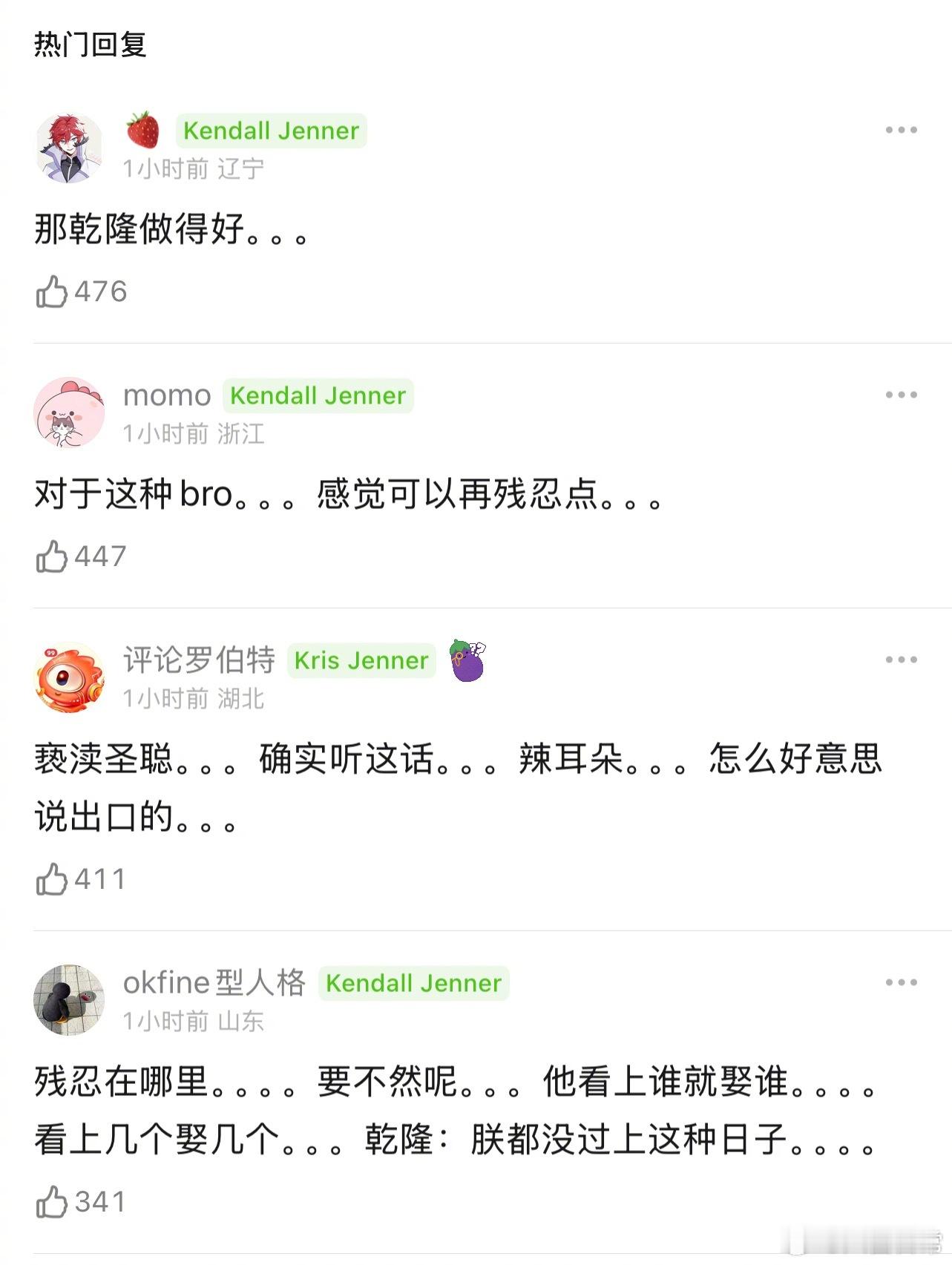The height and width of the screenshot is (1265, 952).
Task: Like momo's comment with 447 likes
Action: [x=51, y=555]
